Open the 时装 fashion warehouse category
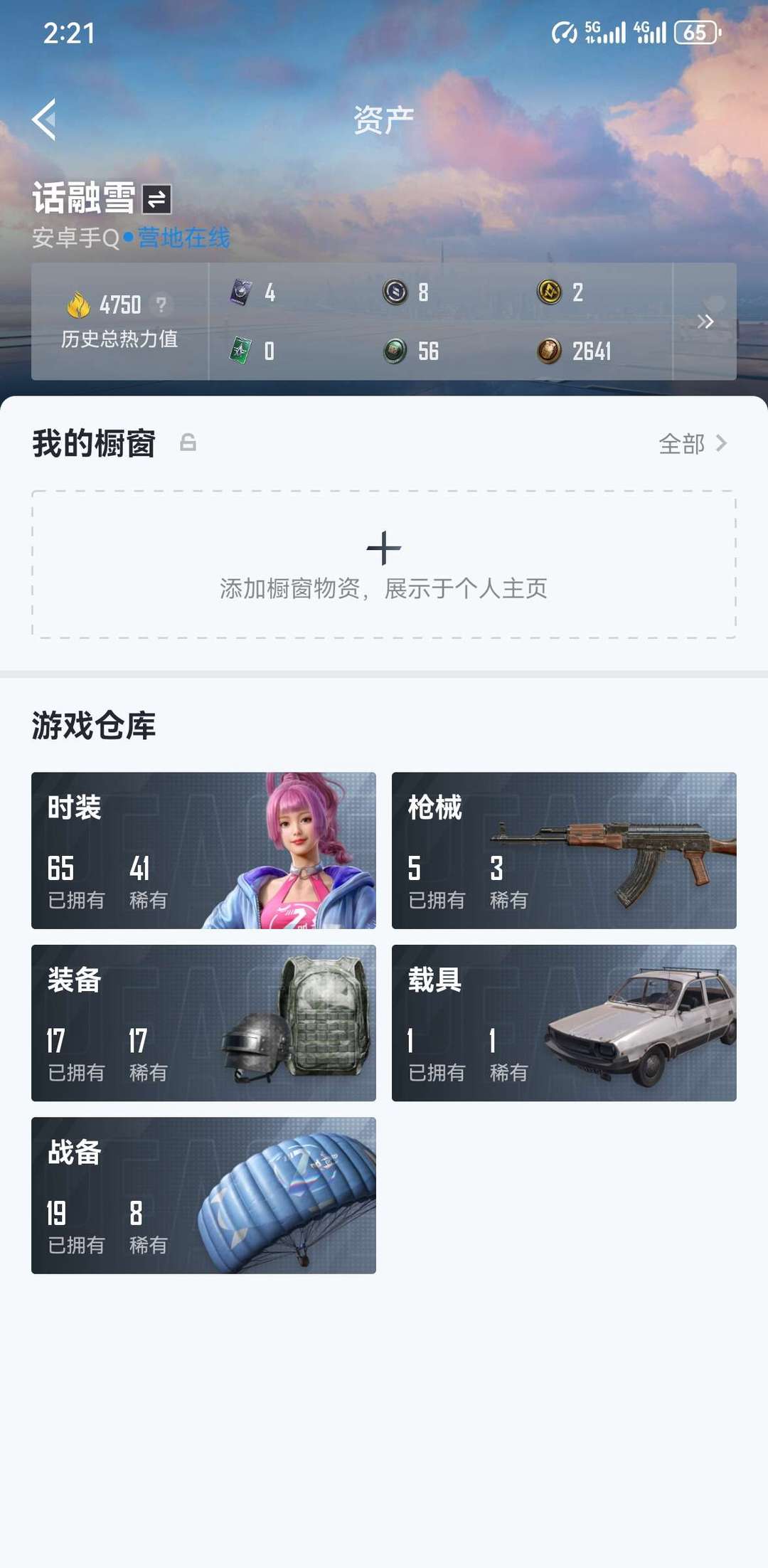The height and width of the screenshot is (1568, 768). pyautogui.click(x=203, y=848)
